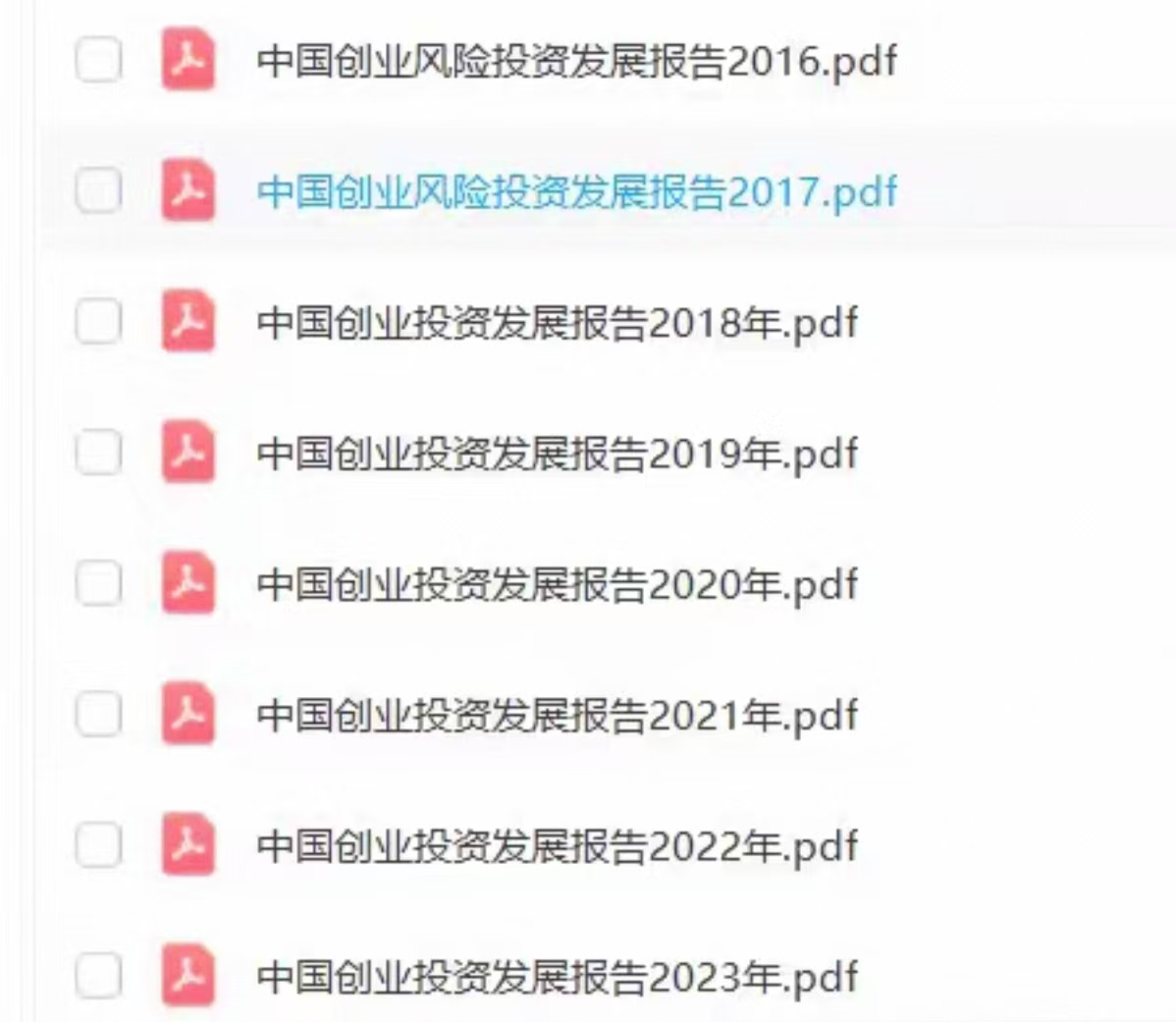This screenshot has height=1022, width=1176.
Task: Select checkbox for 中国创业风险投资发展报告2016.pdf
Action: 98,60
